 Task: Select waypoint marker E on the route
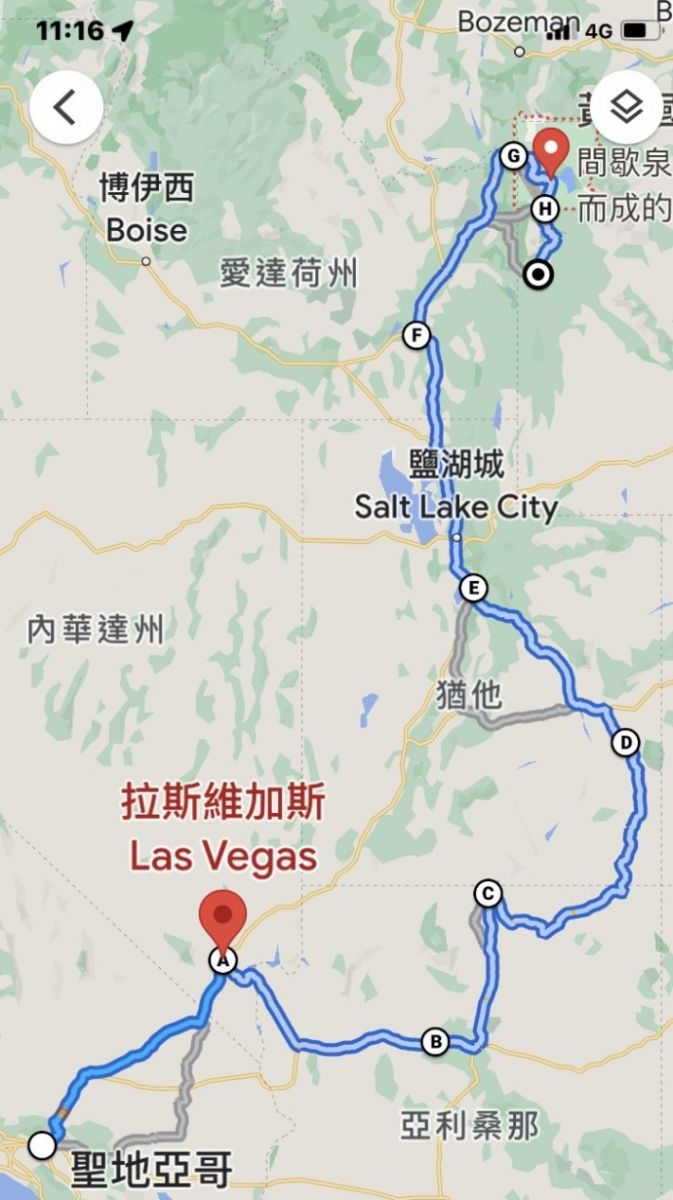[473, 588]
